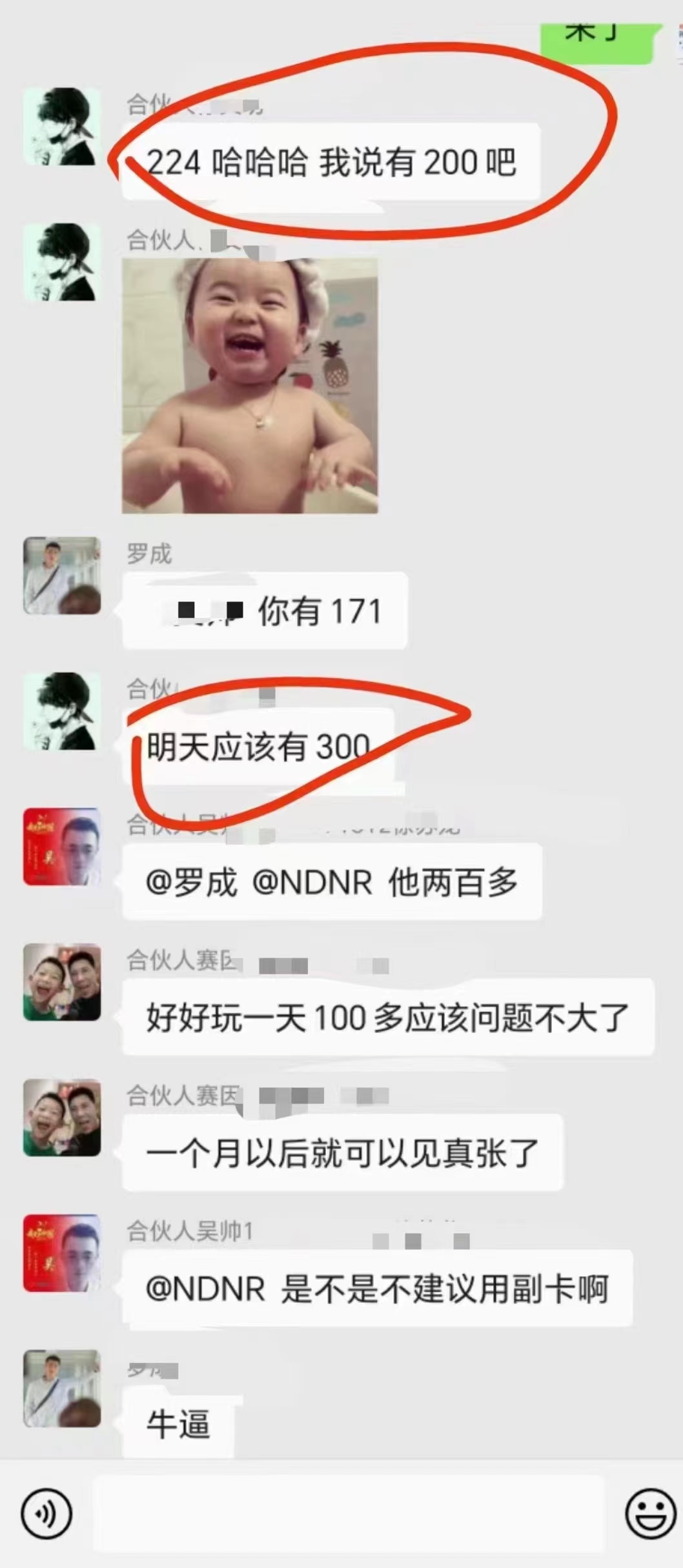The image size is (683, 1568).
Task: View 罗成's profile beside "你有 171"
Action: click(x=62, y=575)
